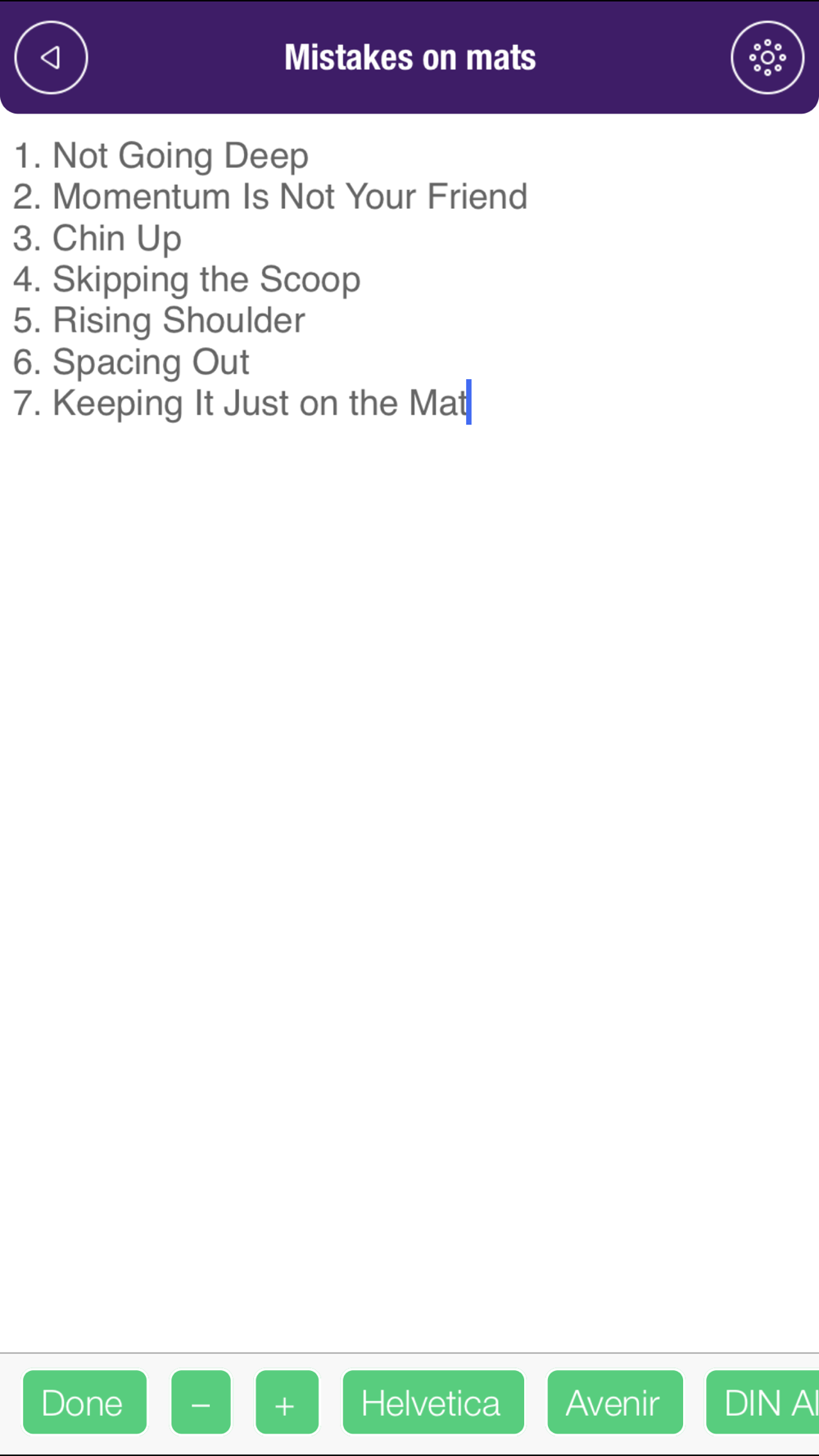
Task: Open the settings gear icon
Action: click(x=767, y=57)
